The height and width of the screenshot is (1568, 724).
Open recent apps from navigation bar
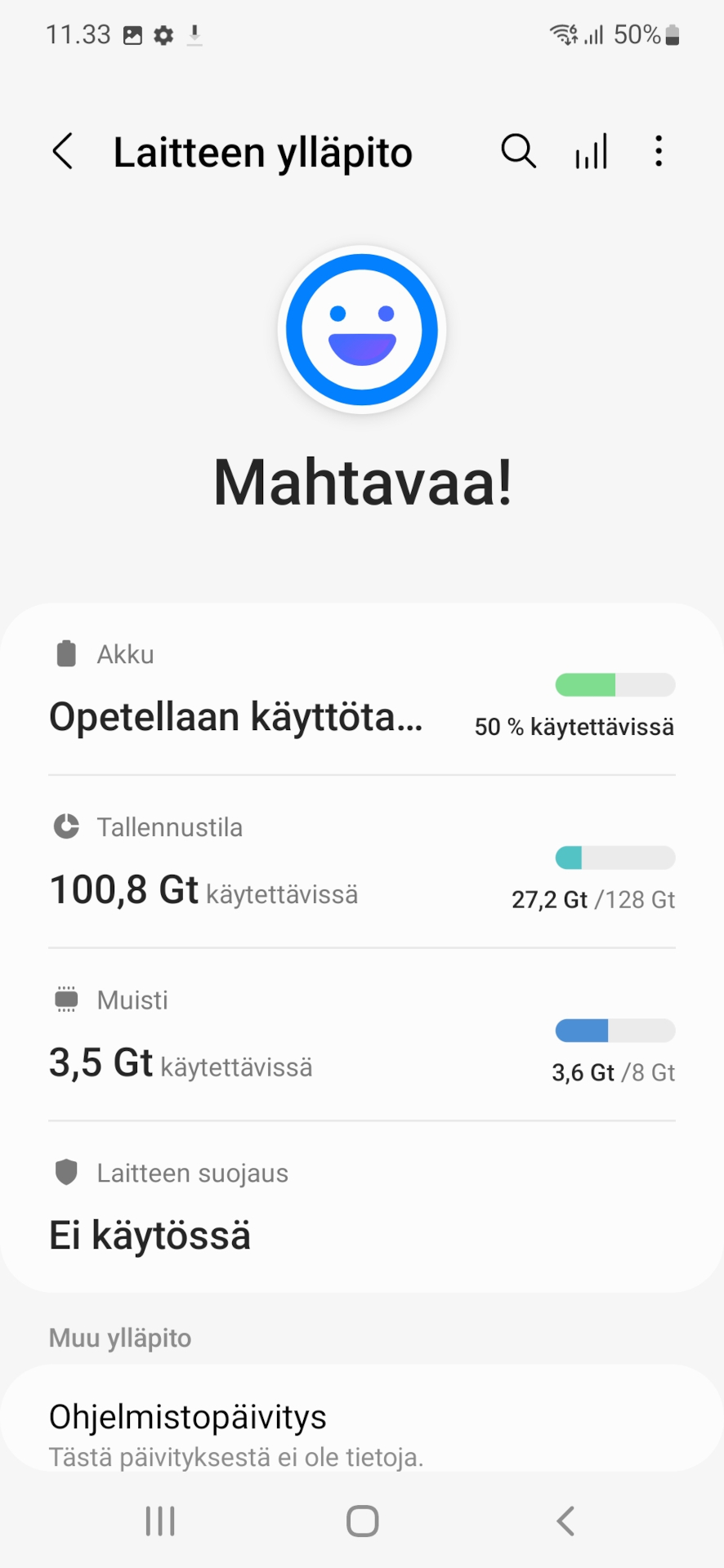tap(160, 1521)
